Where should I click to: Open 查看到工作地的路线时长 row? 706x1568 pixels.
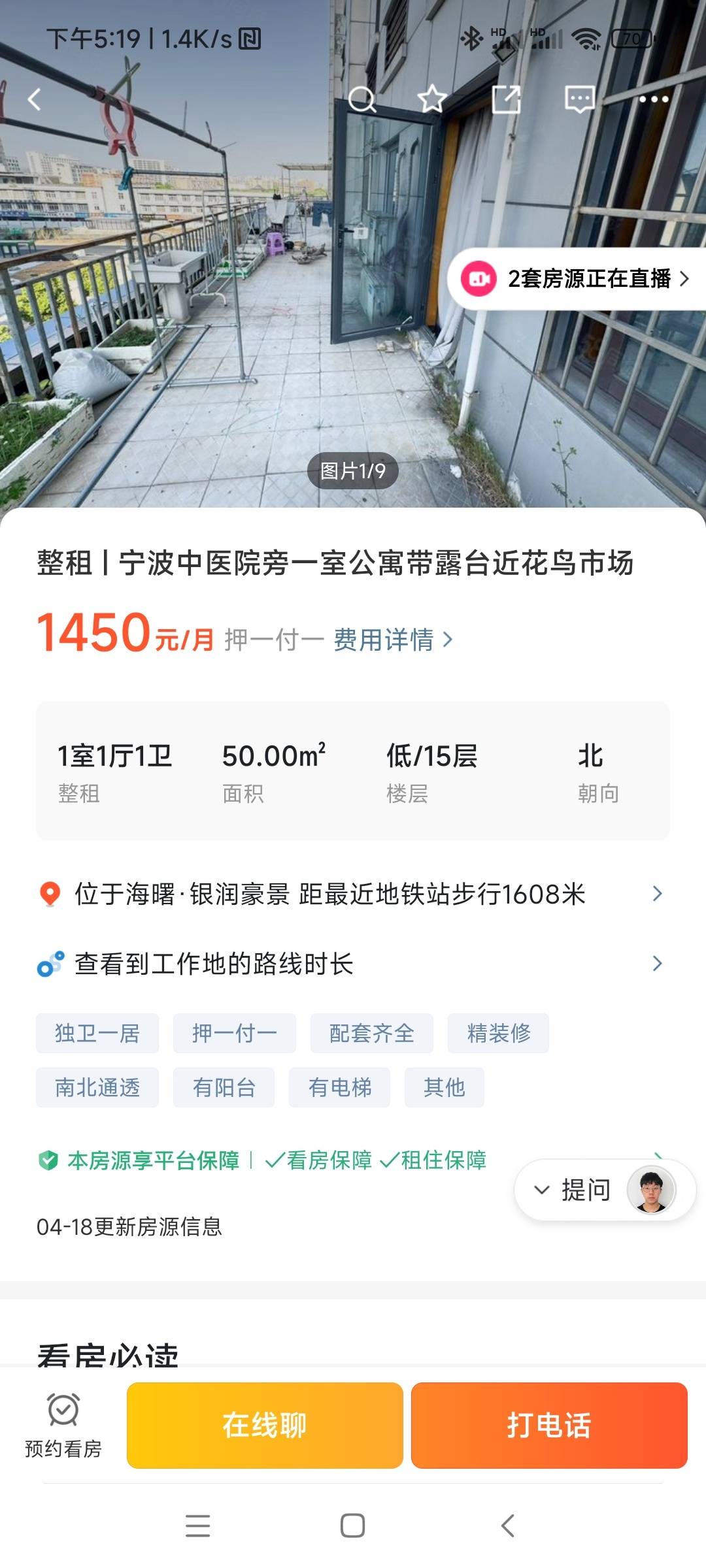(x=352, y=964)
